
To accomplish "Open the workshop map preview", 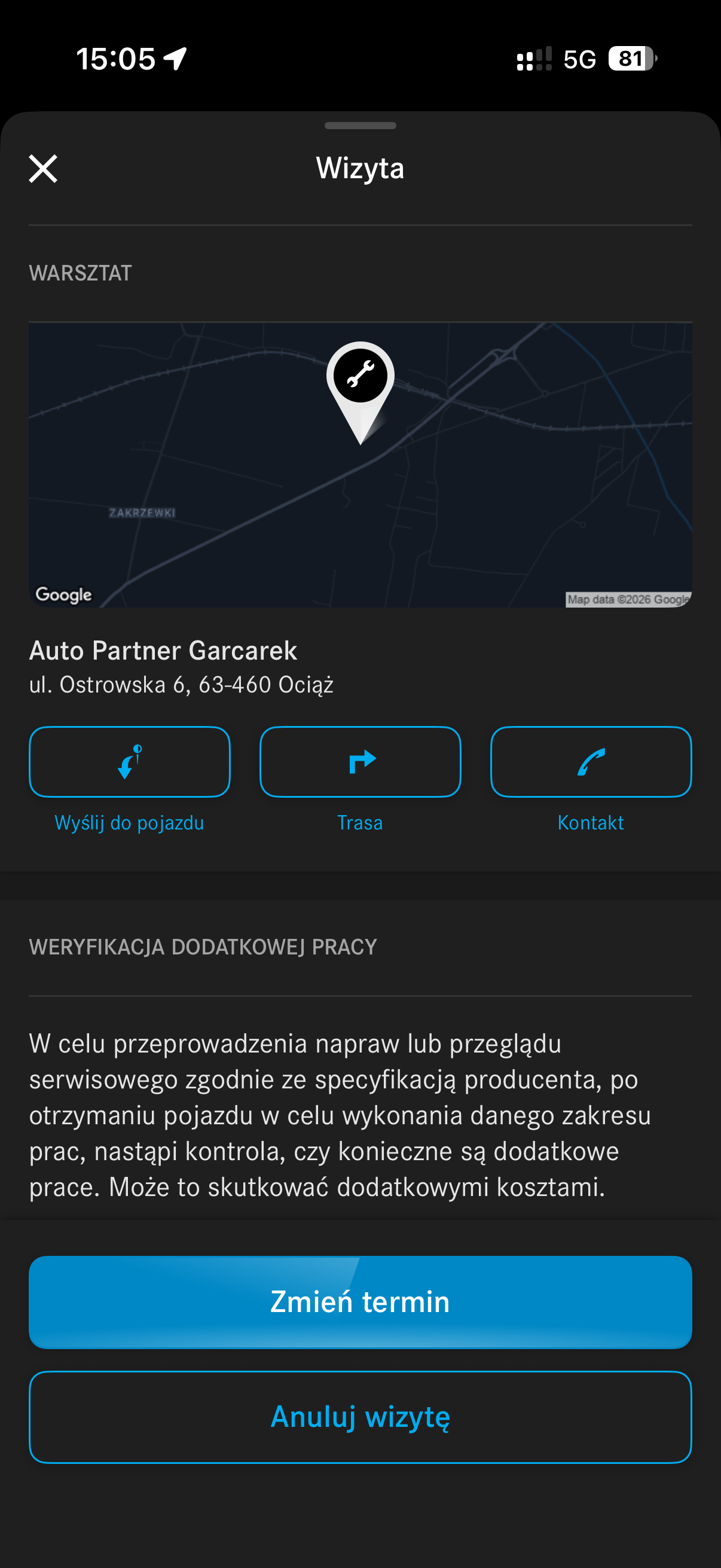I will 360,465.
